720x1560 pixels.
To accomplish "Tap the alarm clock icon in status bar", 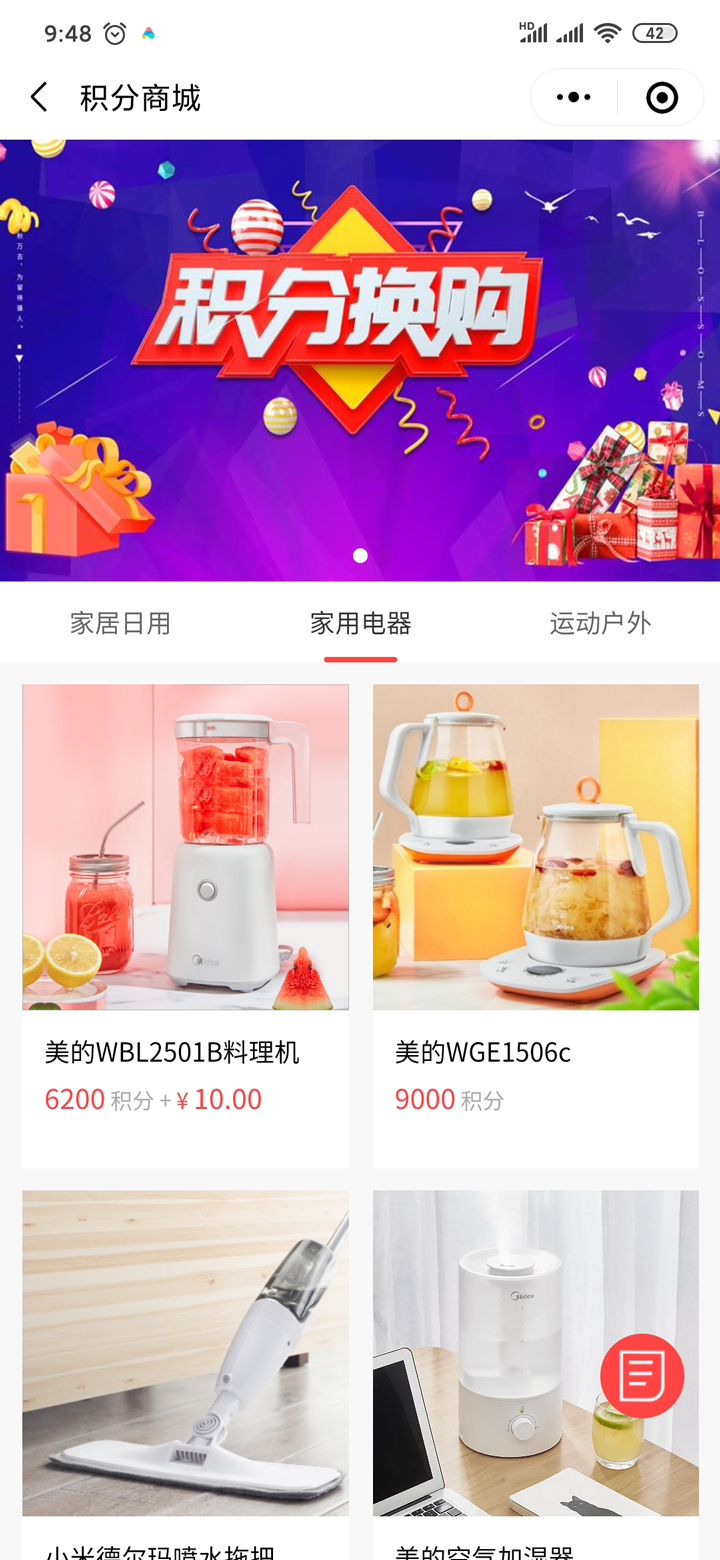I will tap(114, 32).
